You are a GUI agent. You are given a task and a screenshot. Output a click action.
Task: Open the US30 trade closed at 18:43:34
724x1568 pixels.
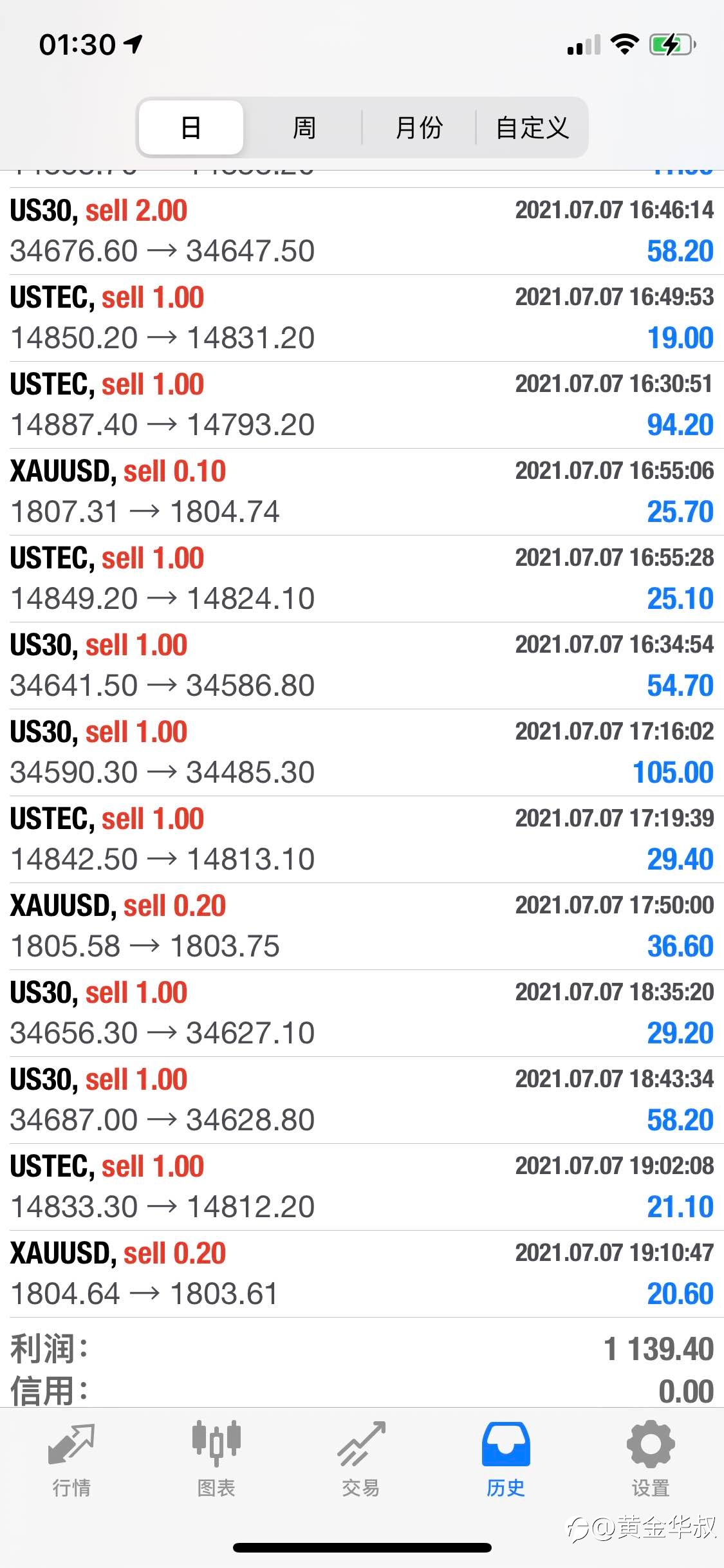click(362, 1100)
